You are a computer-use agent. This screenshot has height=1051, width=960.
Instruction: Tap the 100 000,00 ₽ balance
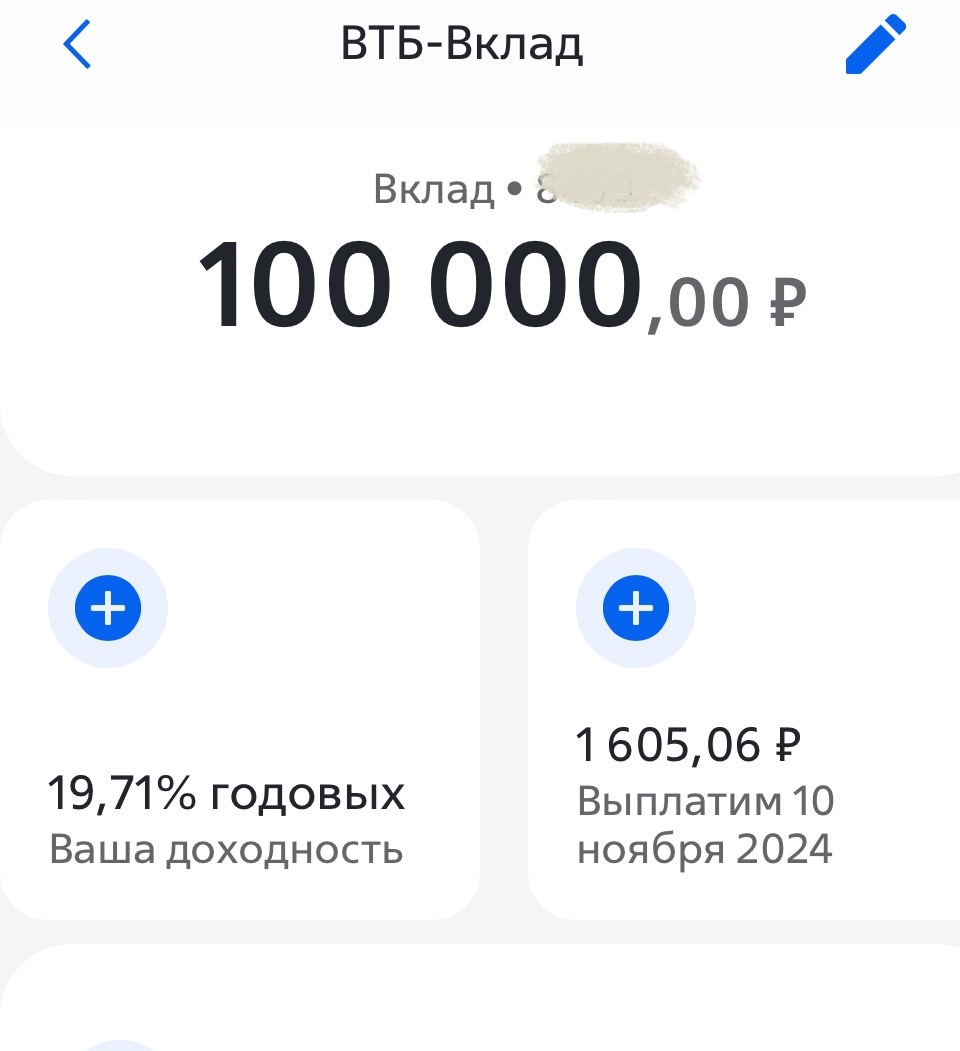pyautogui.click(x=500, y=290)
